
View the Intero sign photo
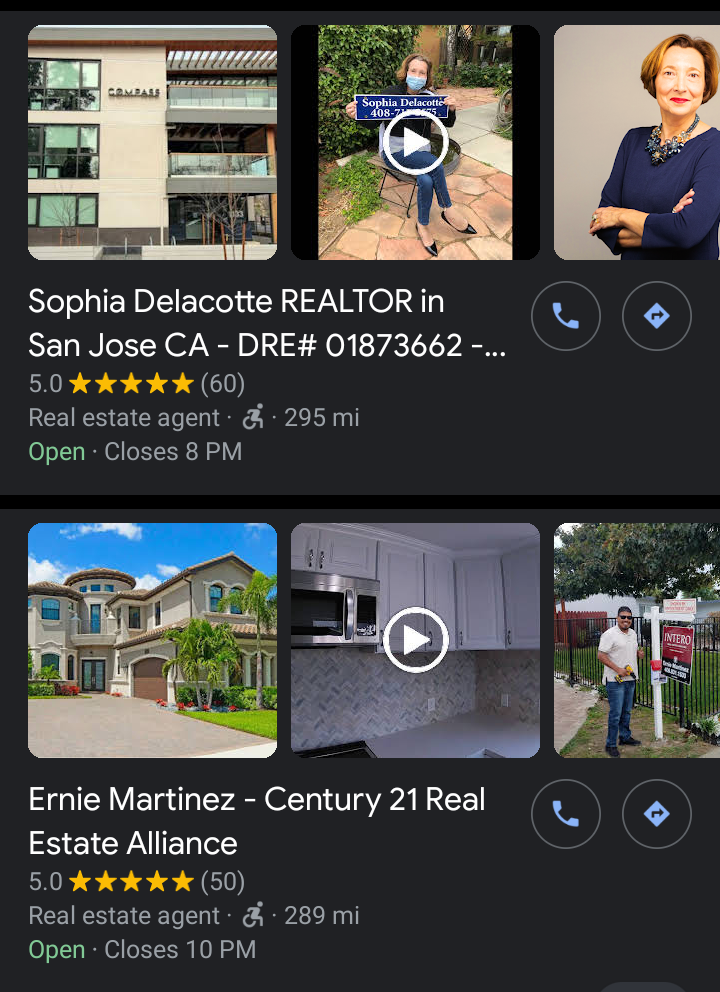[637, 640]
